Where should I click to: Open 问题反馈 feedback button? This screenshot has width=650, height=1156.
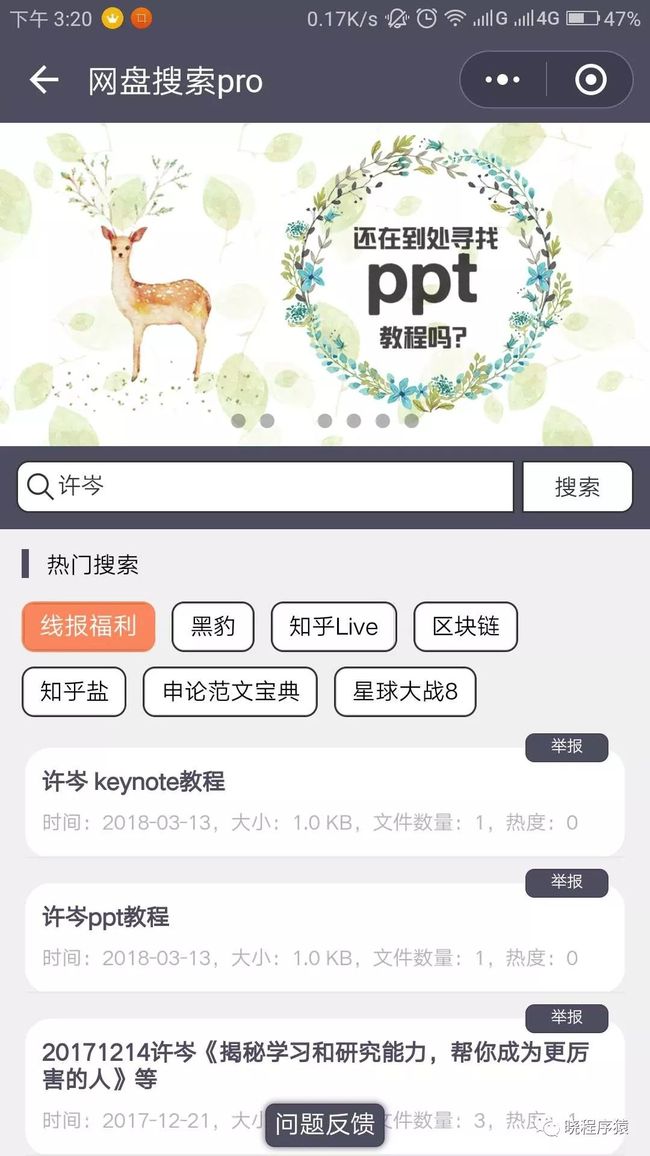[x=325, y=1125]
